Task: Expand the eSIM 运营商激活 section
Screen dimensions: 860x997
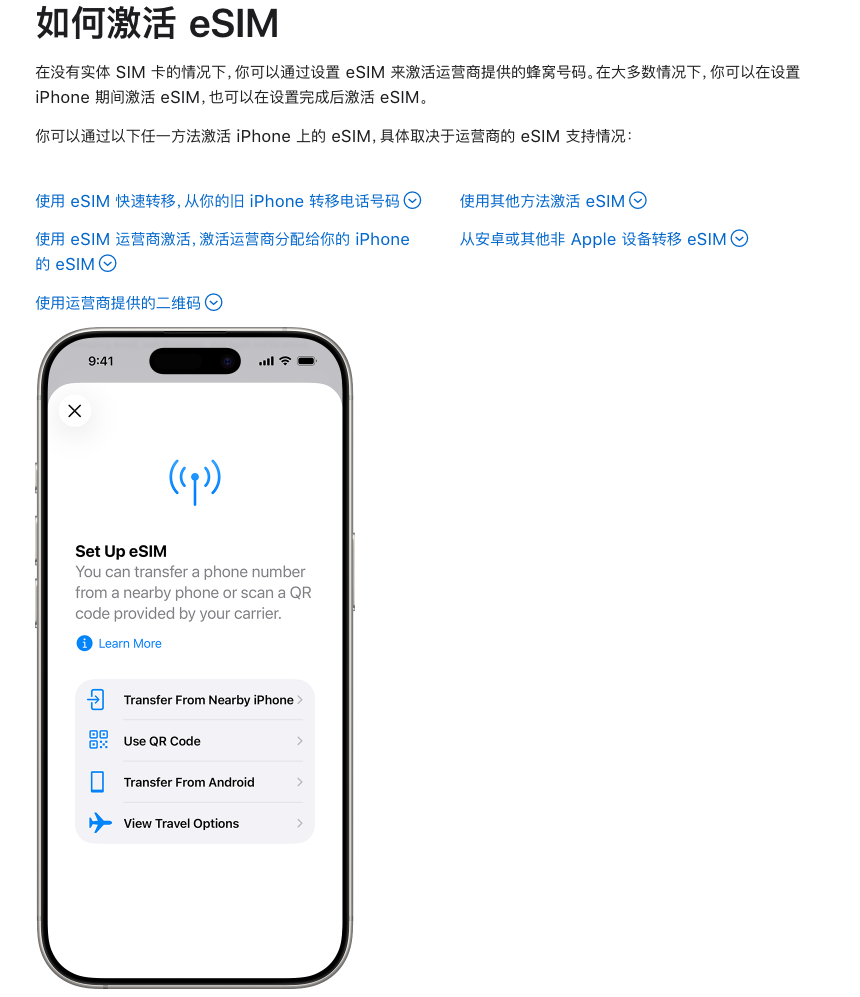Action: [x=222, y=240]
